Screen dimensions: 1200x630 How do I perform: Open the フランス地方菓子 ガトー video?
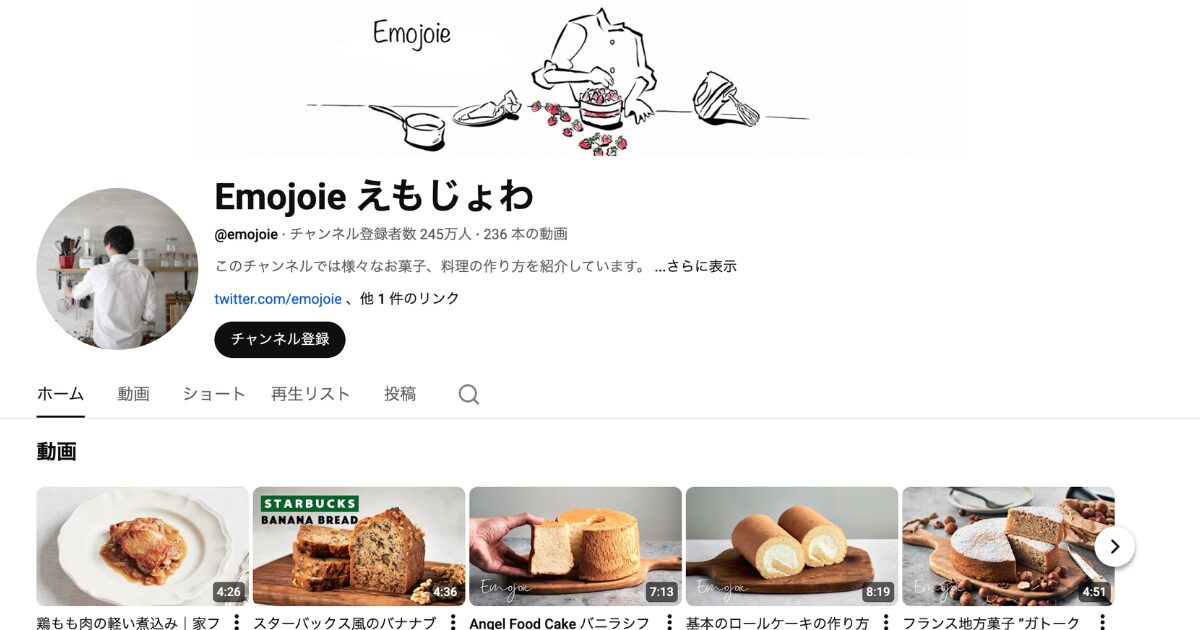coord(1007,546)
